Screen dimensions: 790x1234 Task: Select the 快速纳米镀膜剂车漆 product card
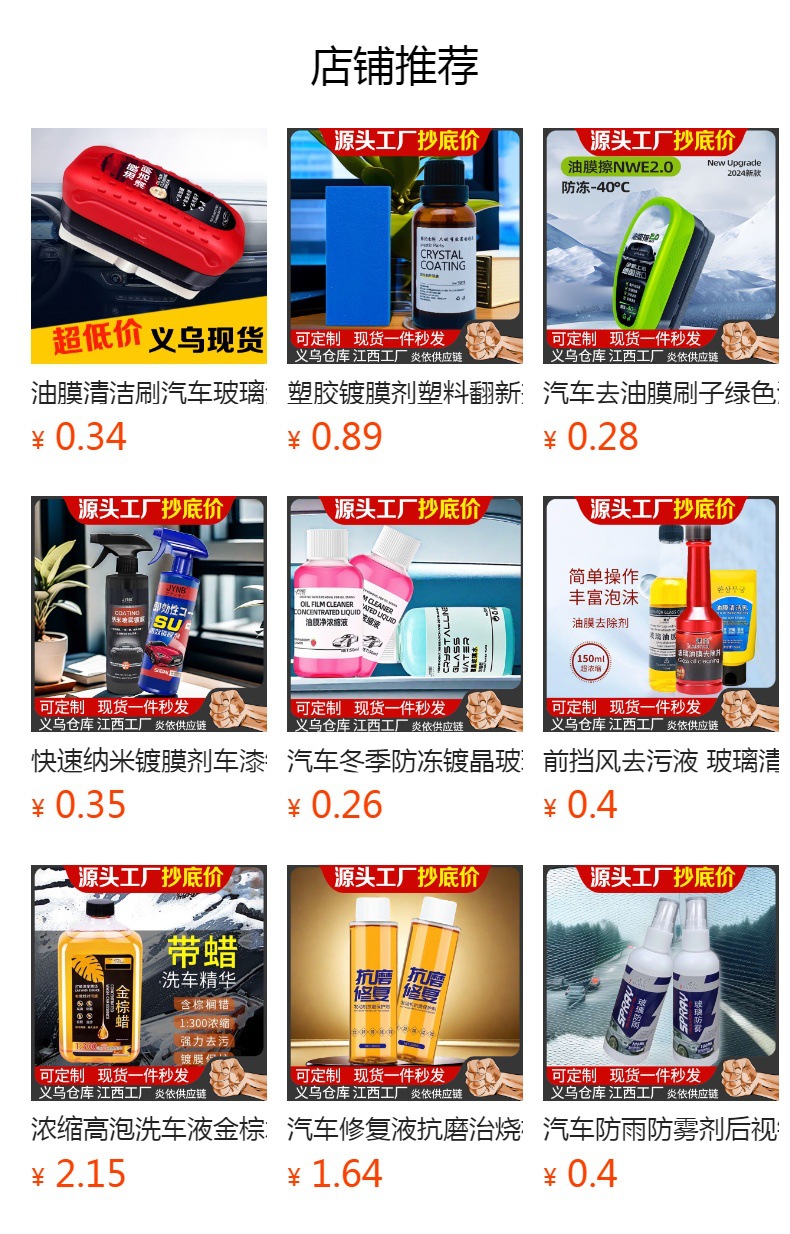pyautogui.click(x=149, y=660)
